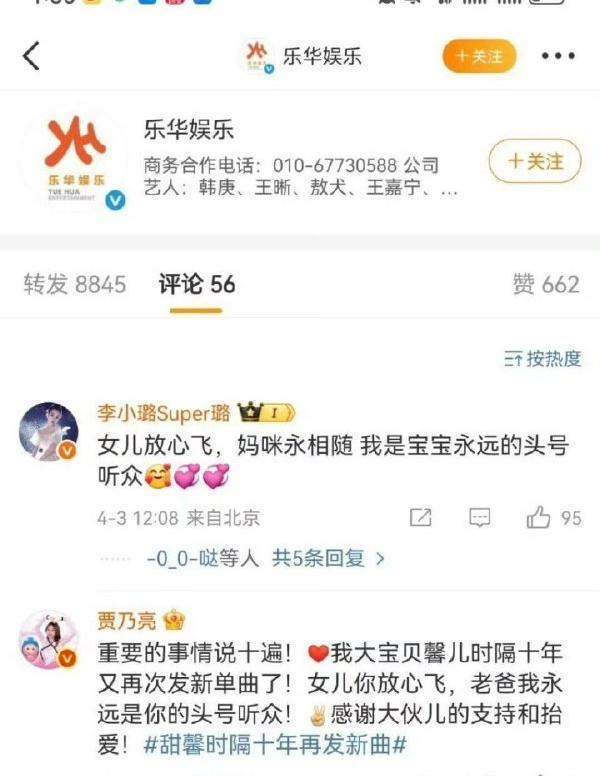Viewport: 600px width, 776px height.
Task: Open 李小璐Super璐's profile avatar
Action: (49, 433)
